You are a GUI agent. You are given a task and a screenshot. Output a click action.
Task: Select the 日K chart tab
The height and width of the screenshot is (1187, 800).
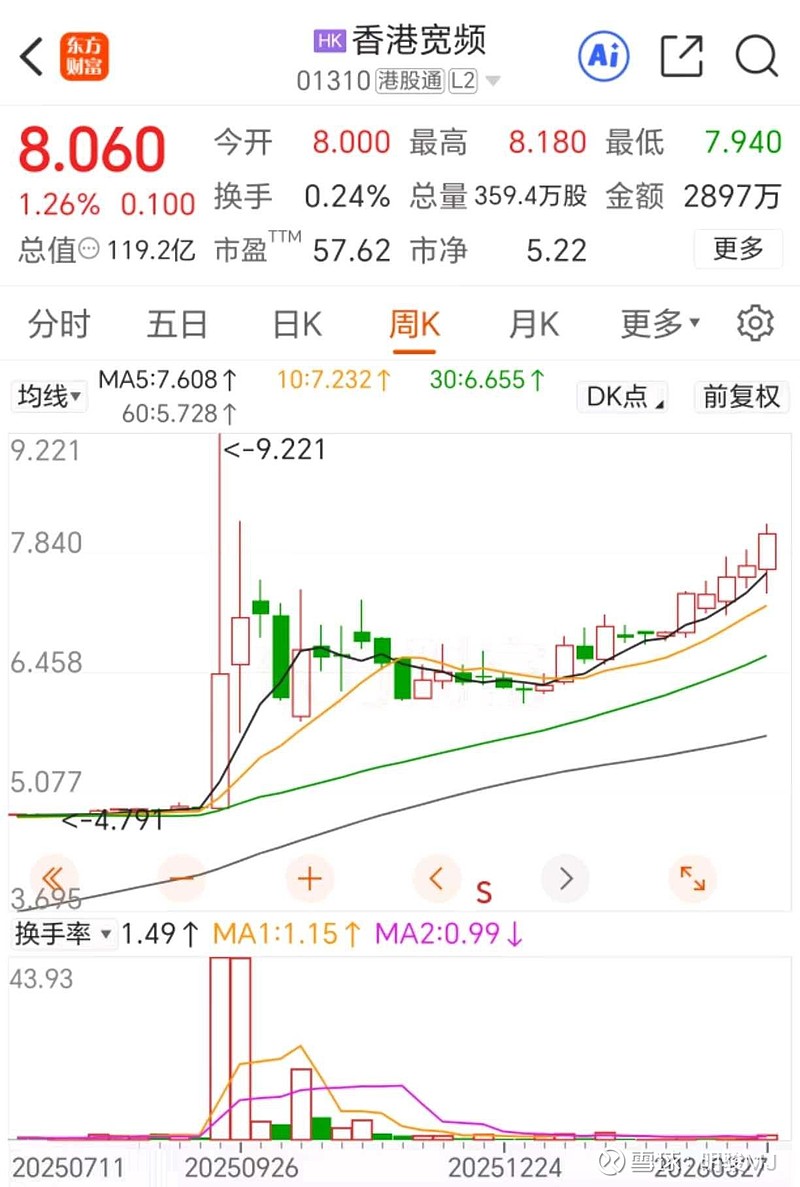point(297,325)
